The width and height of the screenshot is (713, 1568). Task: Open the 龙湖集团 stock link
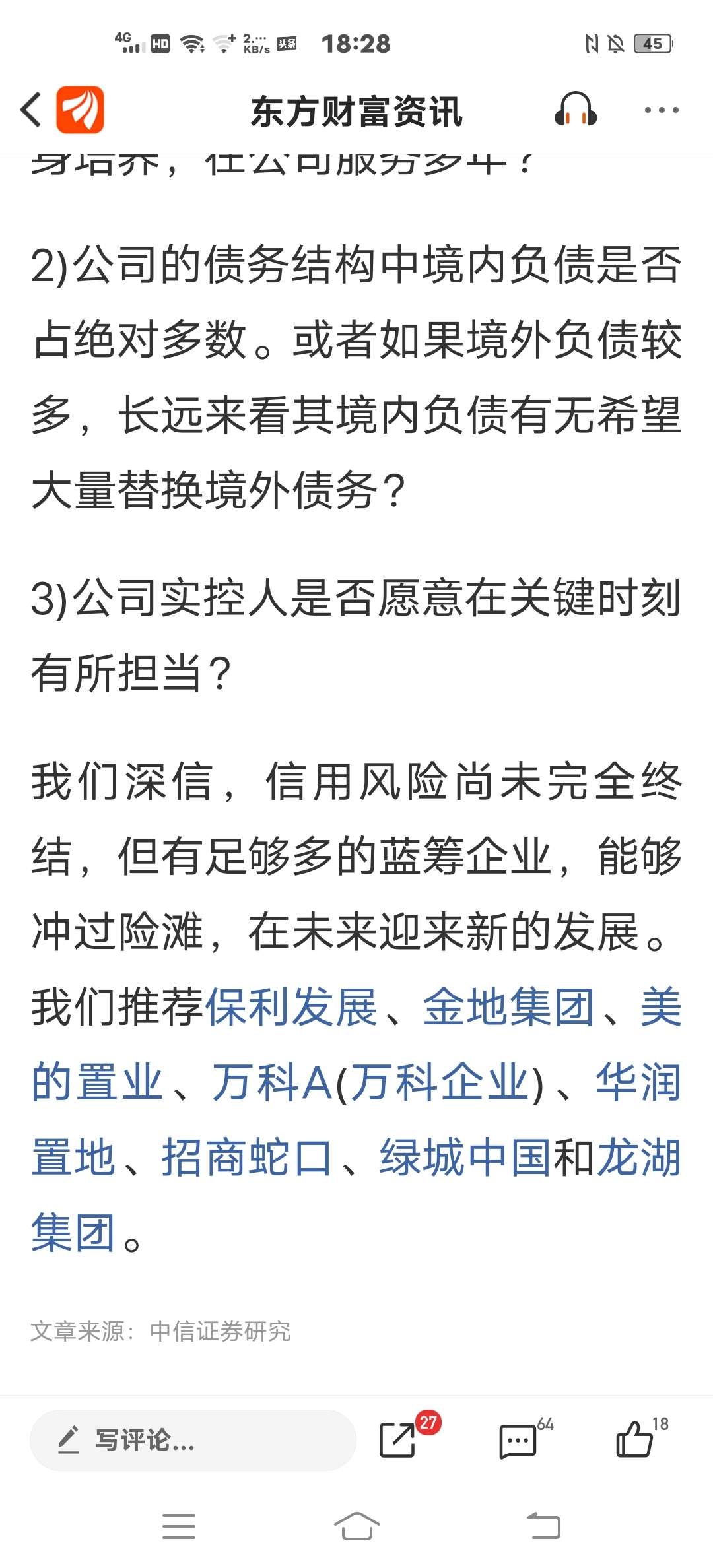(x=637, y=1158)
